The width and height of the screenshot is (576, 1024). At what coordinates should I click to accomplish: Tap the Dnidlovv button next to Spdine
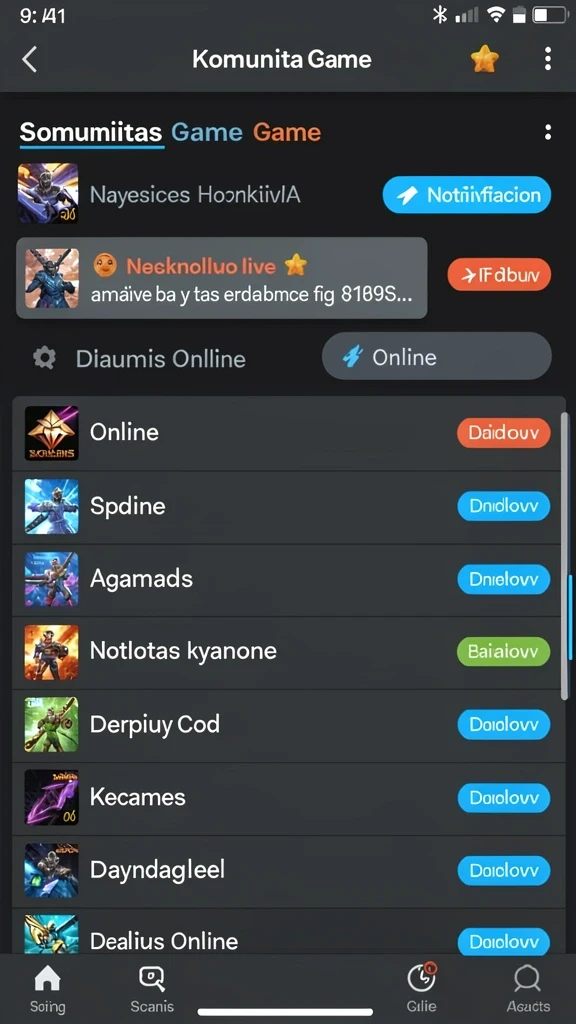click(504, 506)
